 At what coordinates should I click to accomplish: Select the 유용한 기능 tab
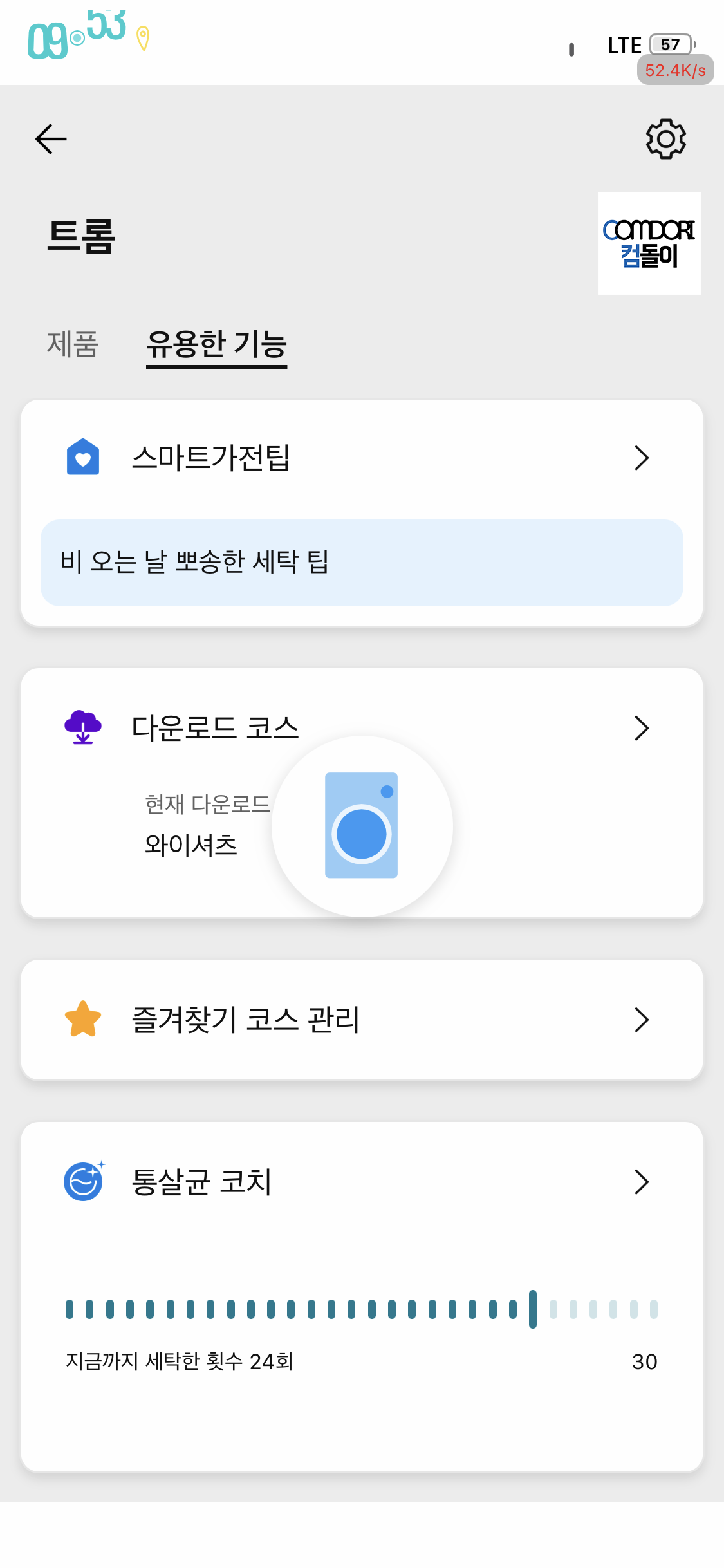click(218, 346)
